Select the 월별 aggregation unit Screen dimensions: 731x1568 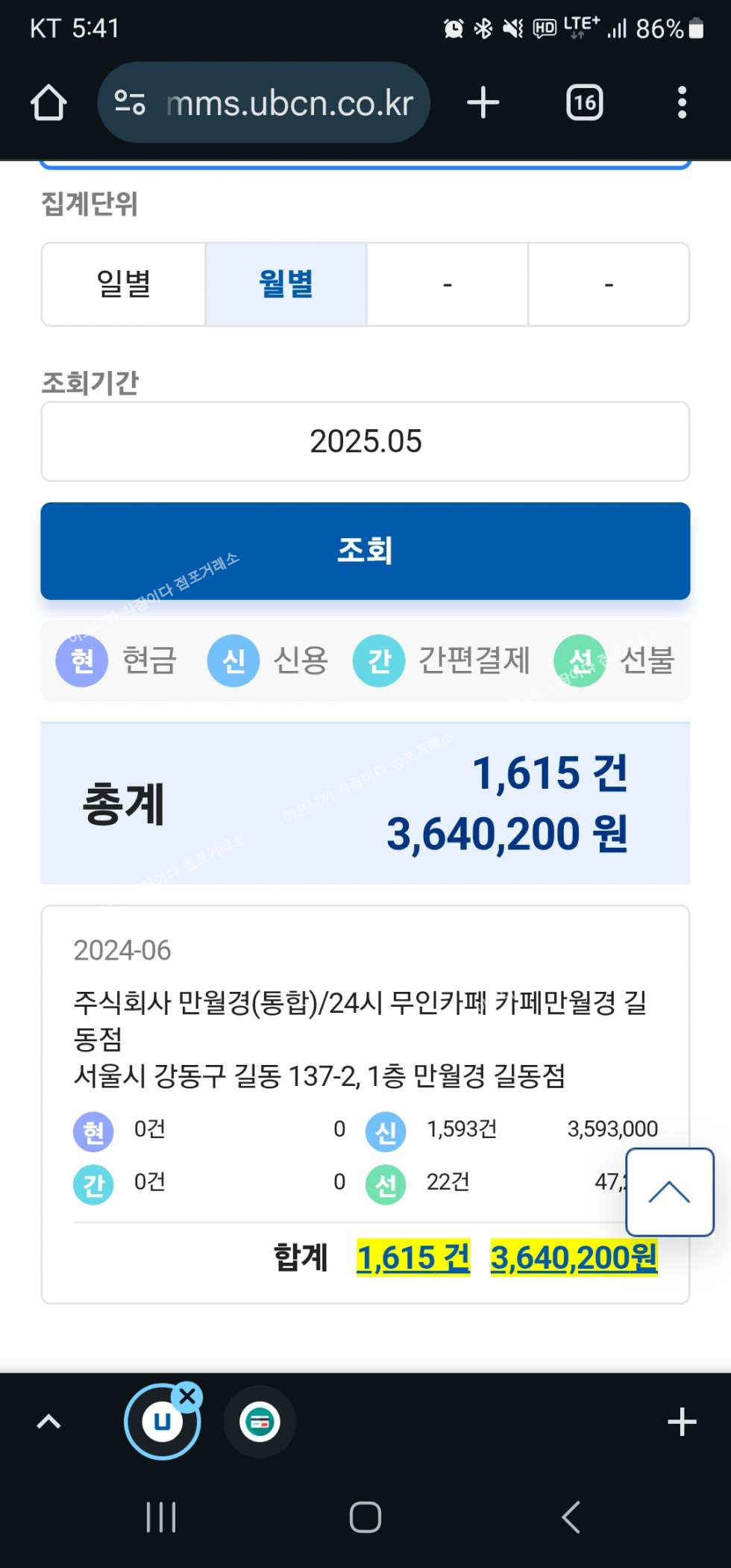(286, 284)
